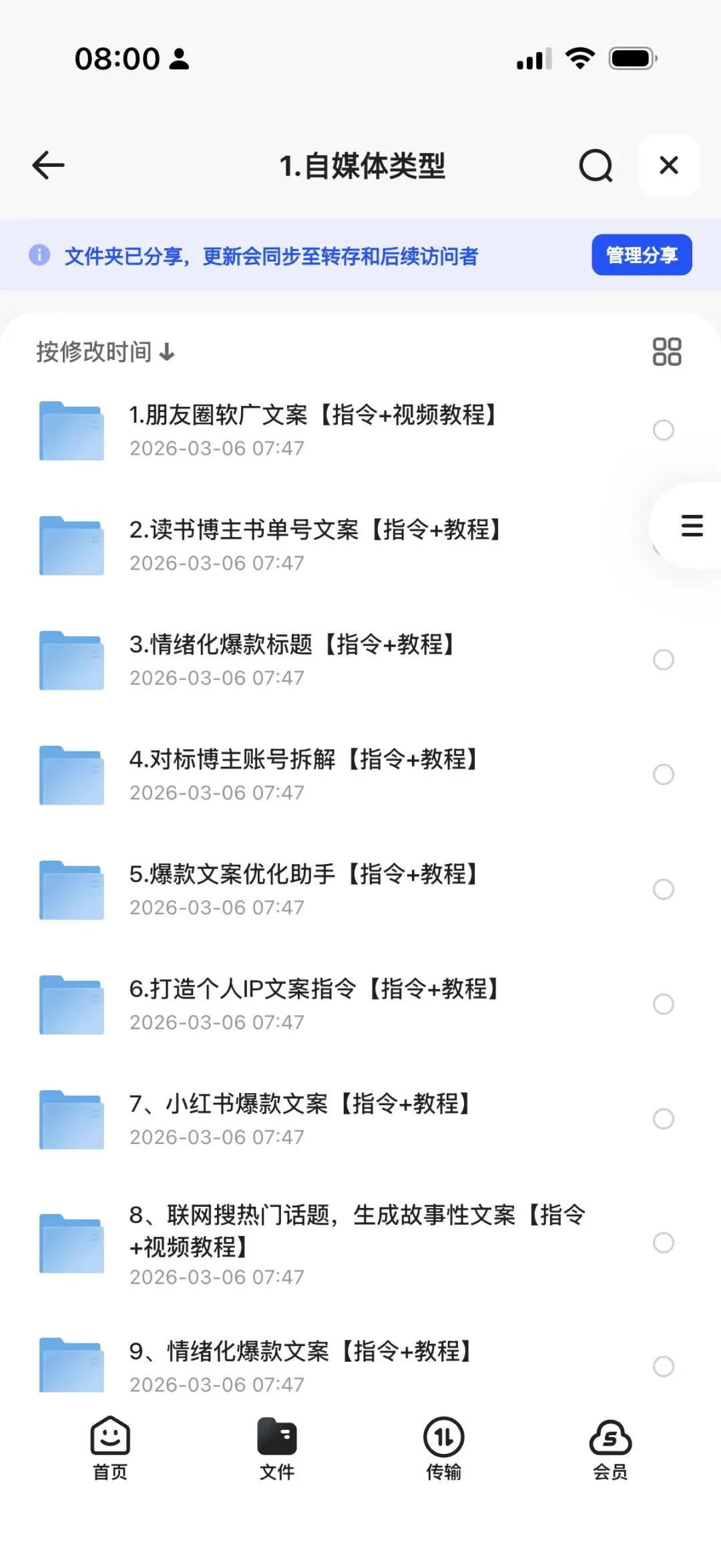
Task: Close the folder view with X
Action: [x=668, y=165]
